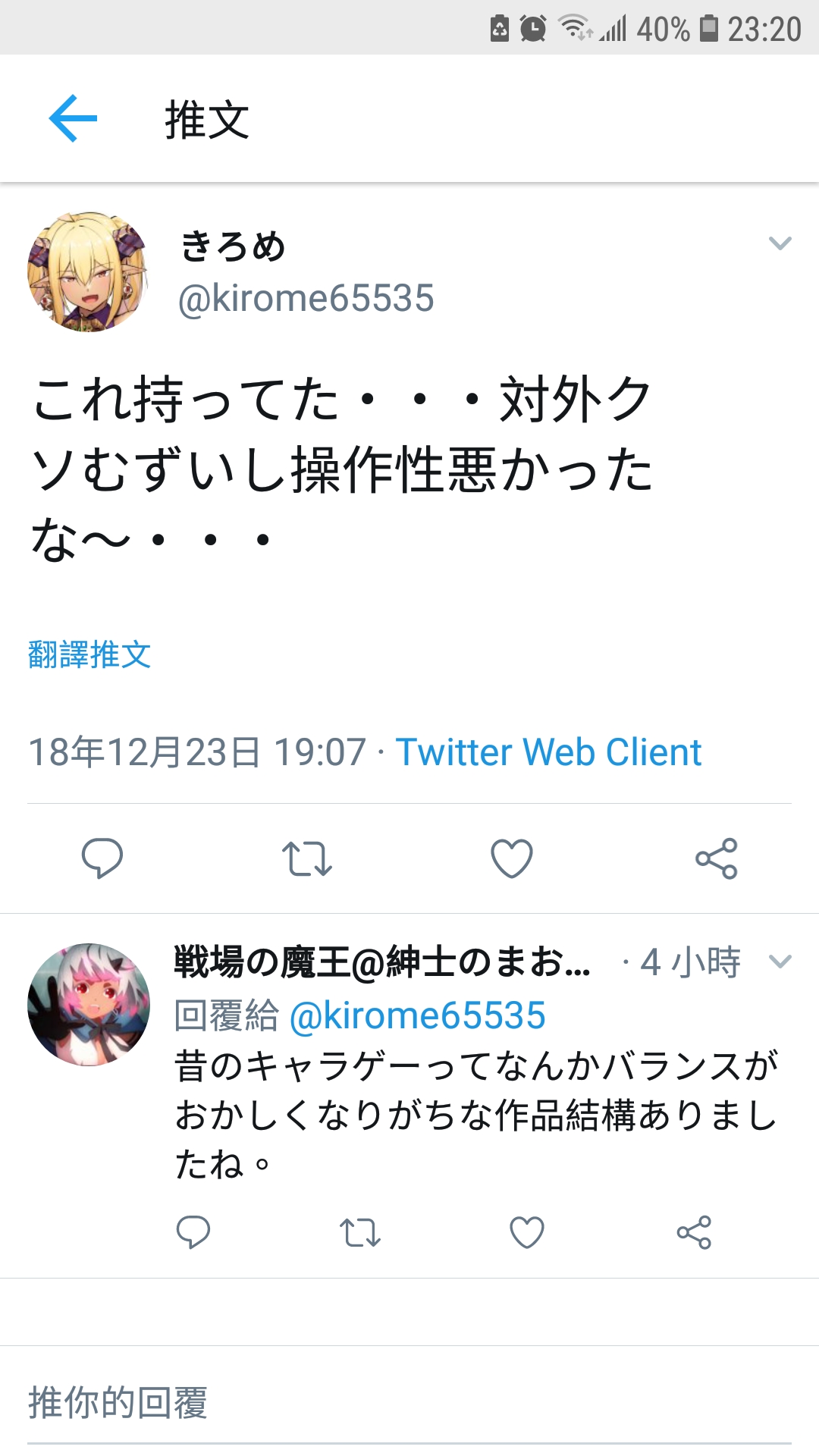Share きろめ's main tweet
The height and width of the screenshot is (1456, 819).
click(717, 858)
